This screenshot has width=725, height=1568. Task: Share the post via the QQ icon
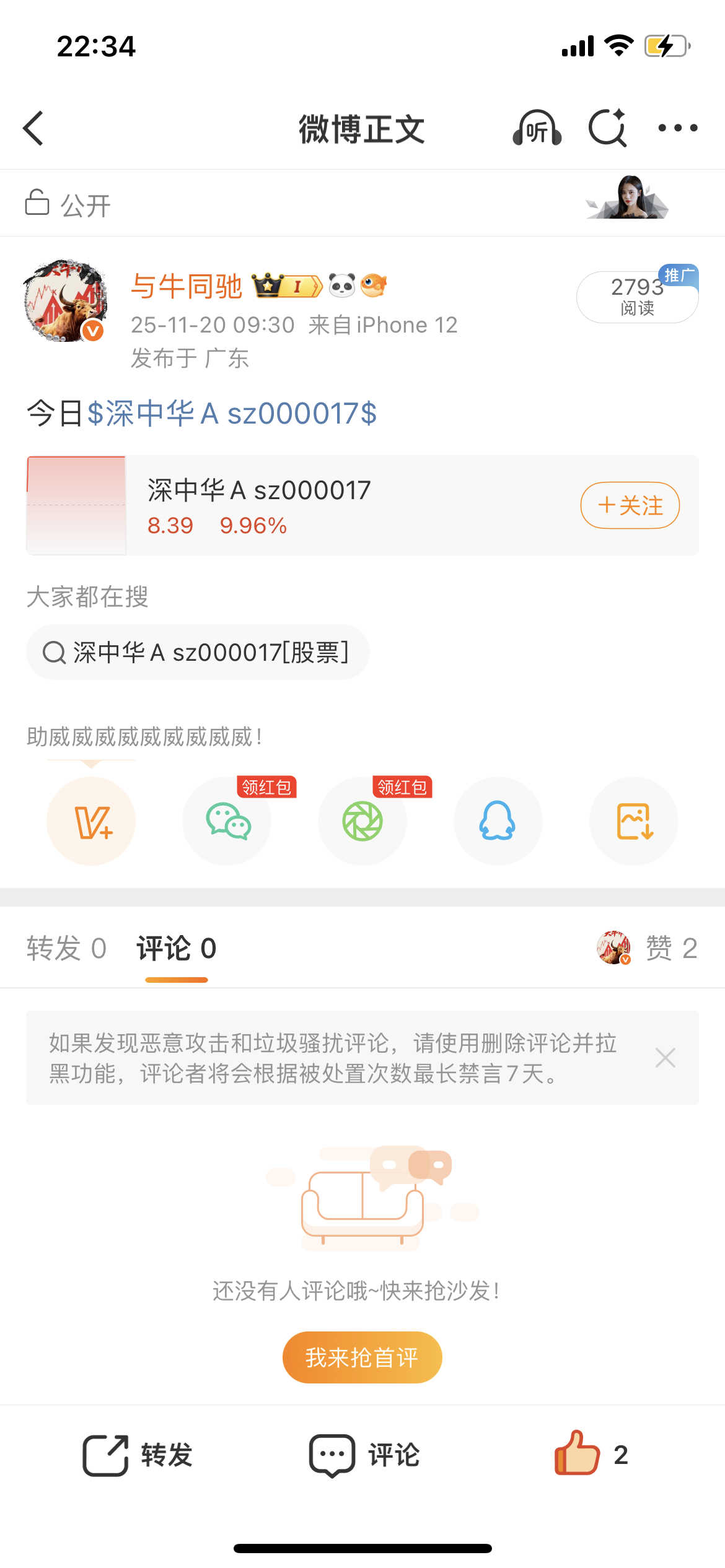[x=498, y=822]
